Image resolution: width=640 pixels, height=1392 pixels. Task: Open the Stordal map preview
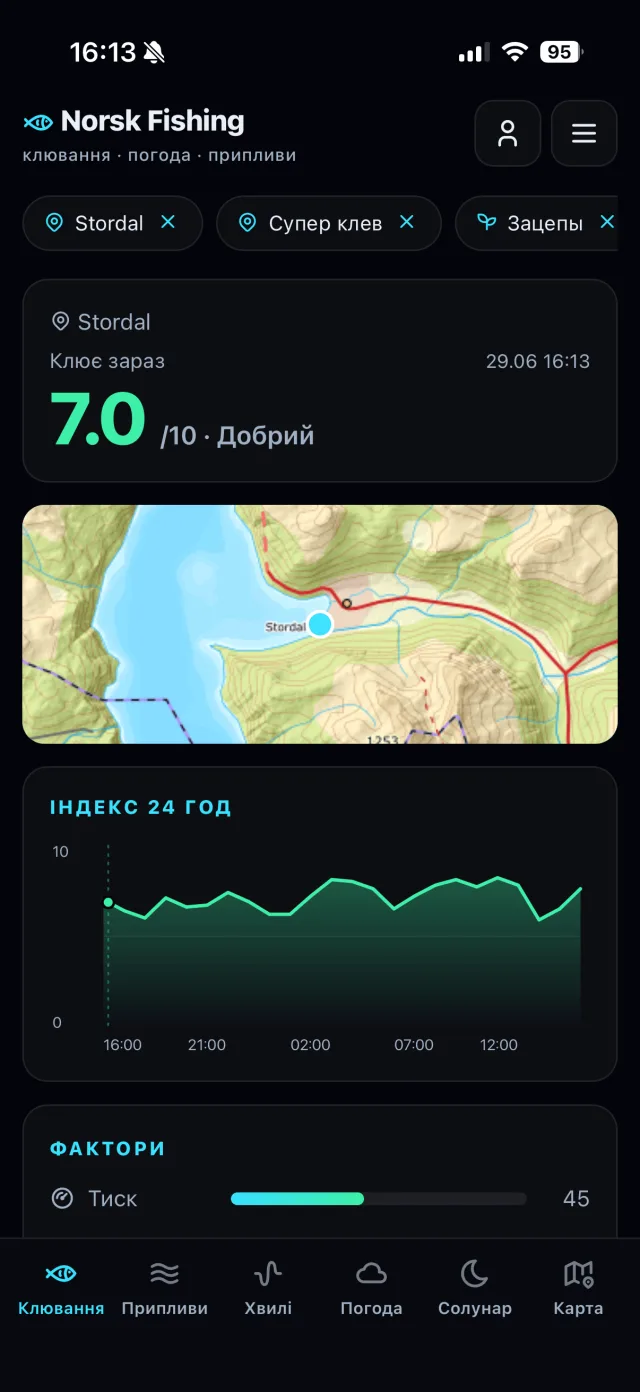320,624
